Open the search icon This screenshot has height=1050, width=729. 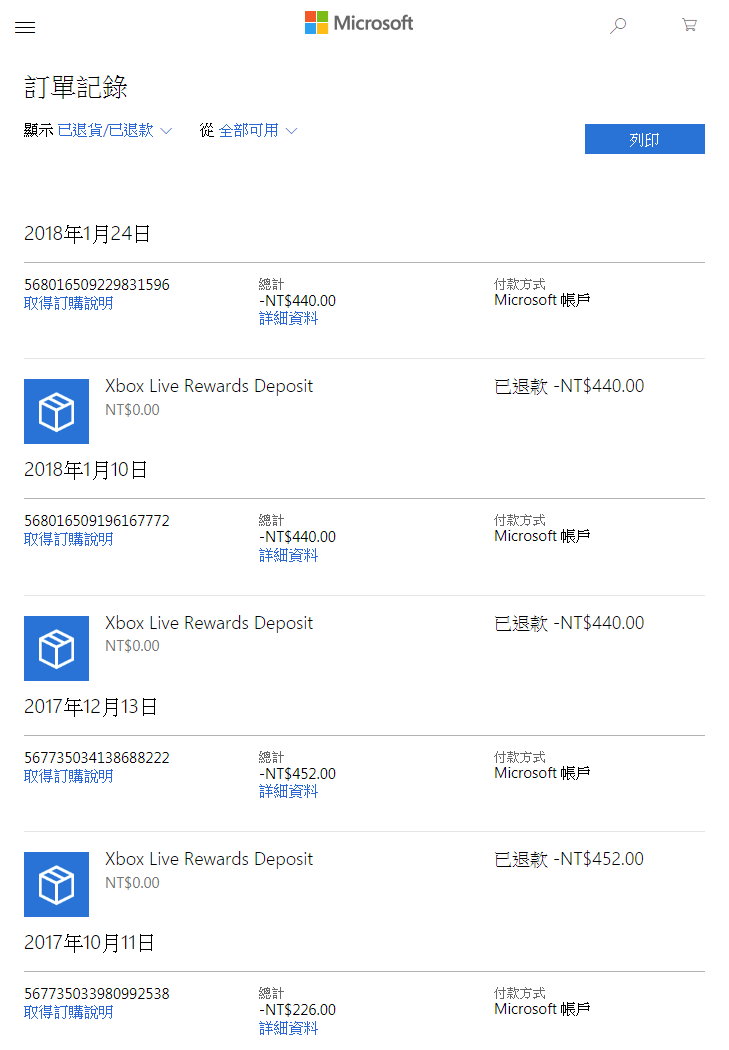point(618,27)
